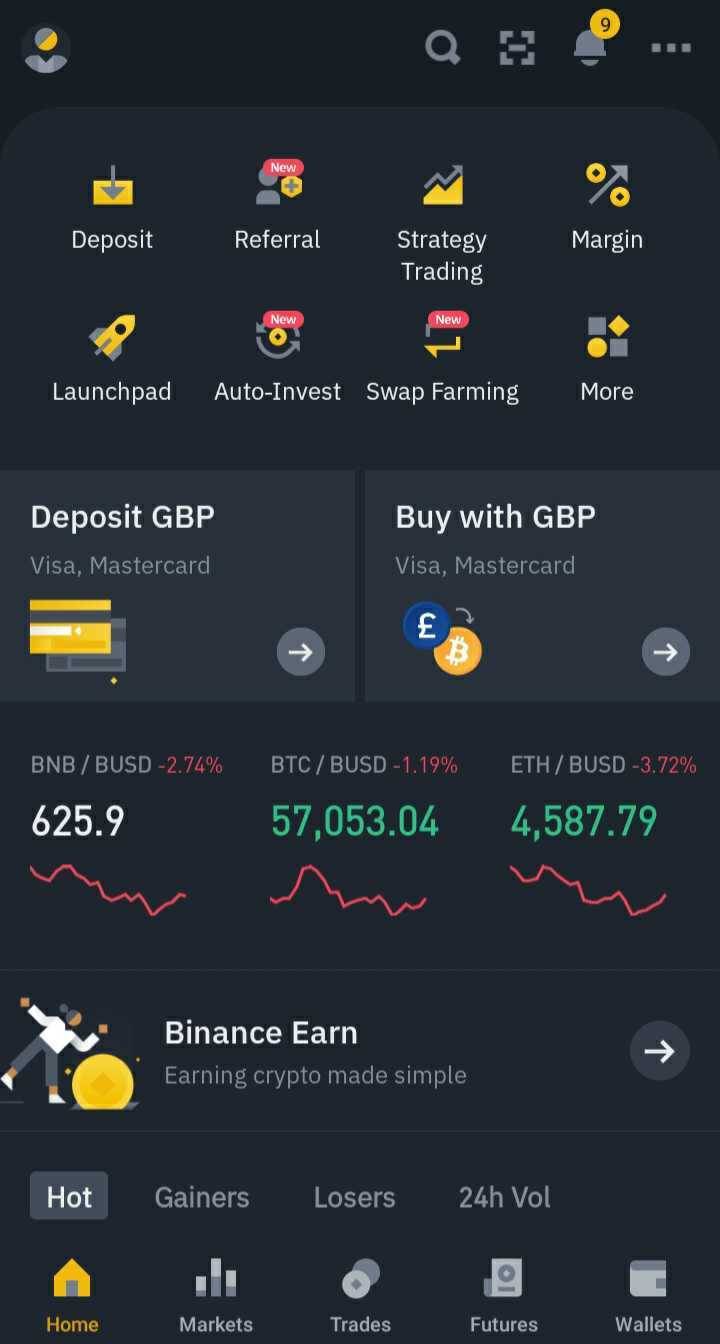Switch to the Markets tab
Viewport: 720px width, 1344px height.
pyautogui.click(x=216, y=1296)
